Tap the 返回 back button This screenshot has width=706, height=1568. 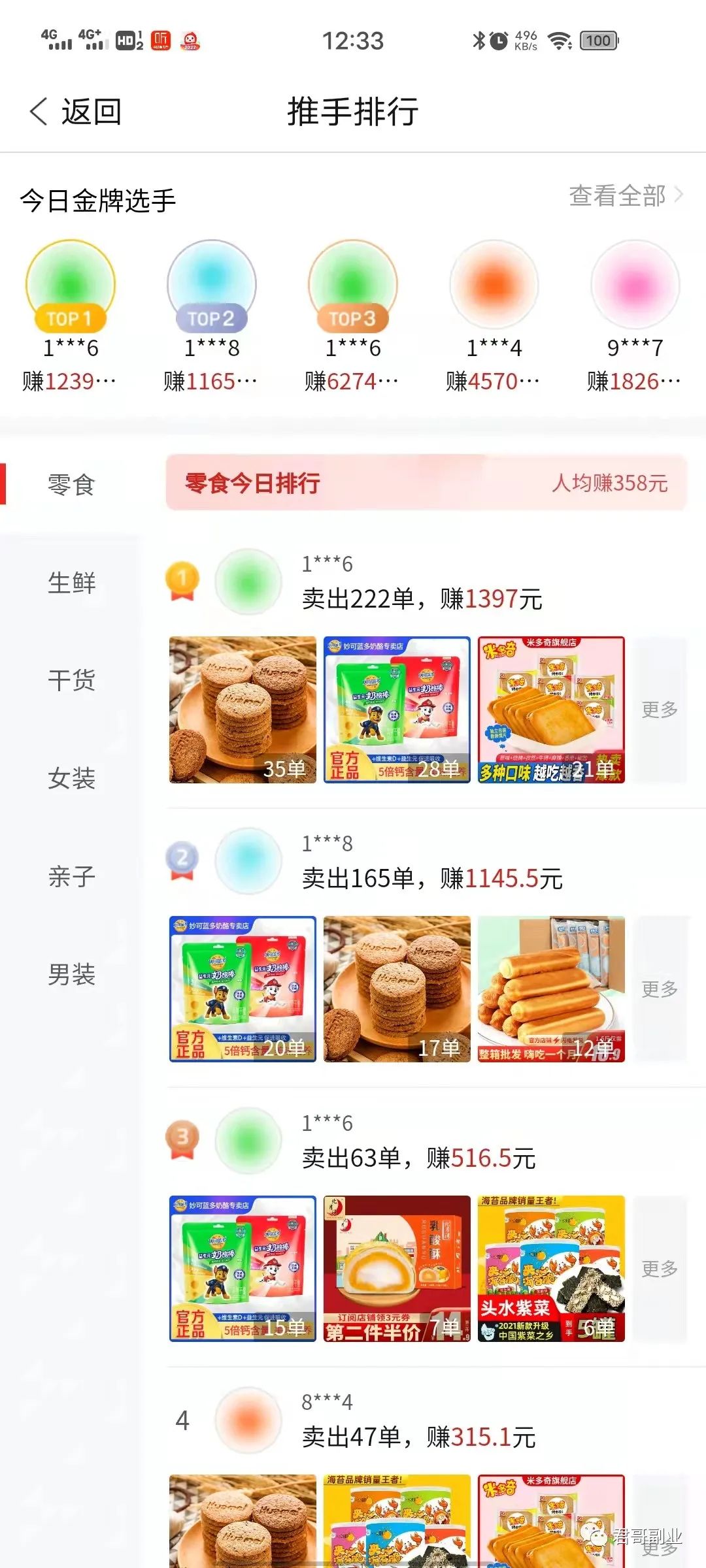(75, 112)
